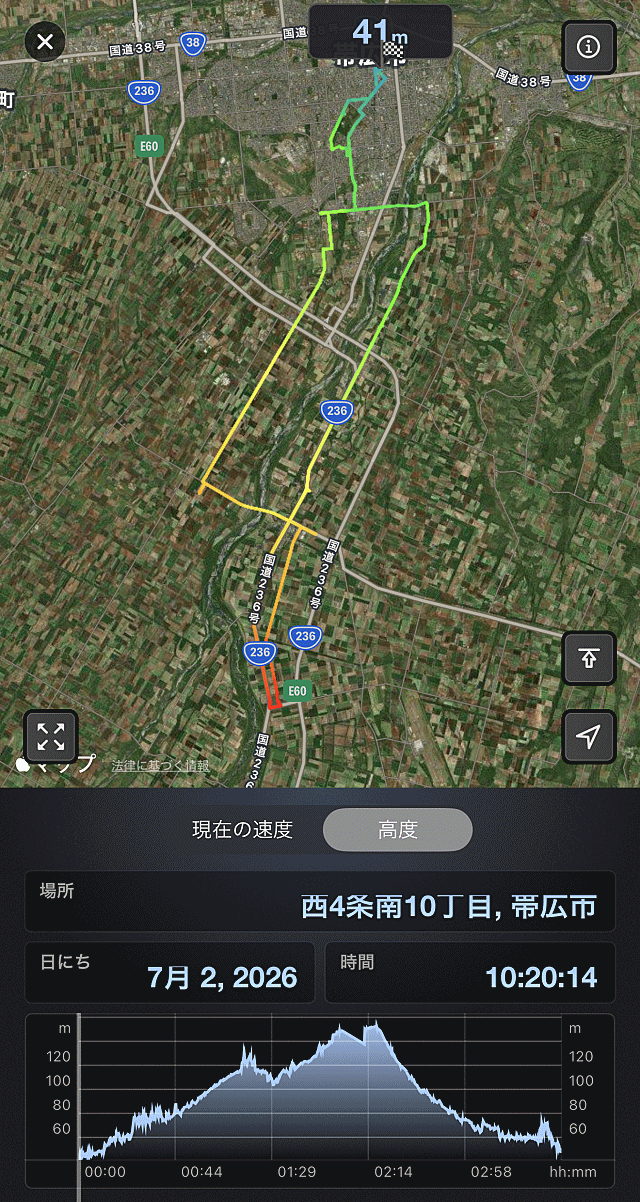Close the map view
640x1202 pixels.
pyautogui.click(x=45, y=42)
